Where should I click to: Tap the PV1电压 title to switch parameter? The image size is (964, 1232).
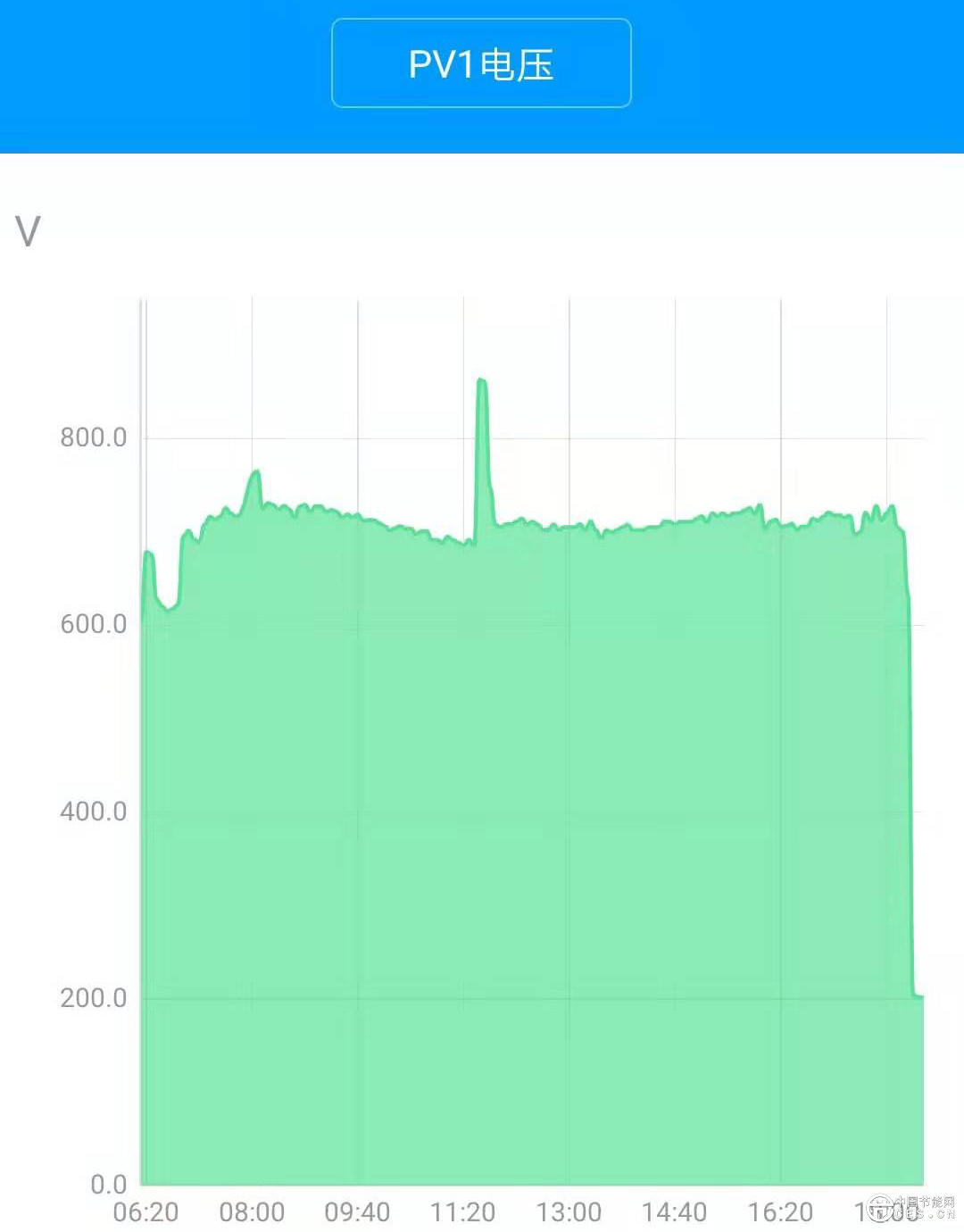pos(480,62)
